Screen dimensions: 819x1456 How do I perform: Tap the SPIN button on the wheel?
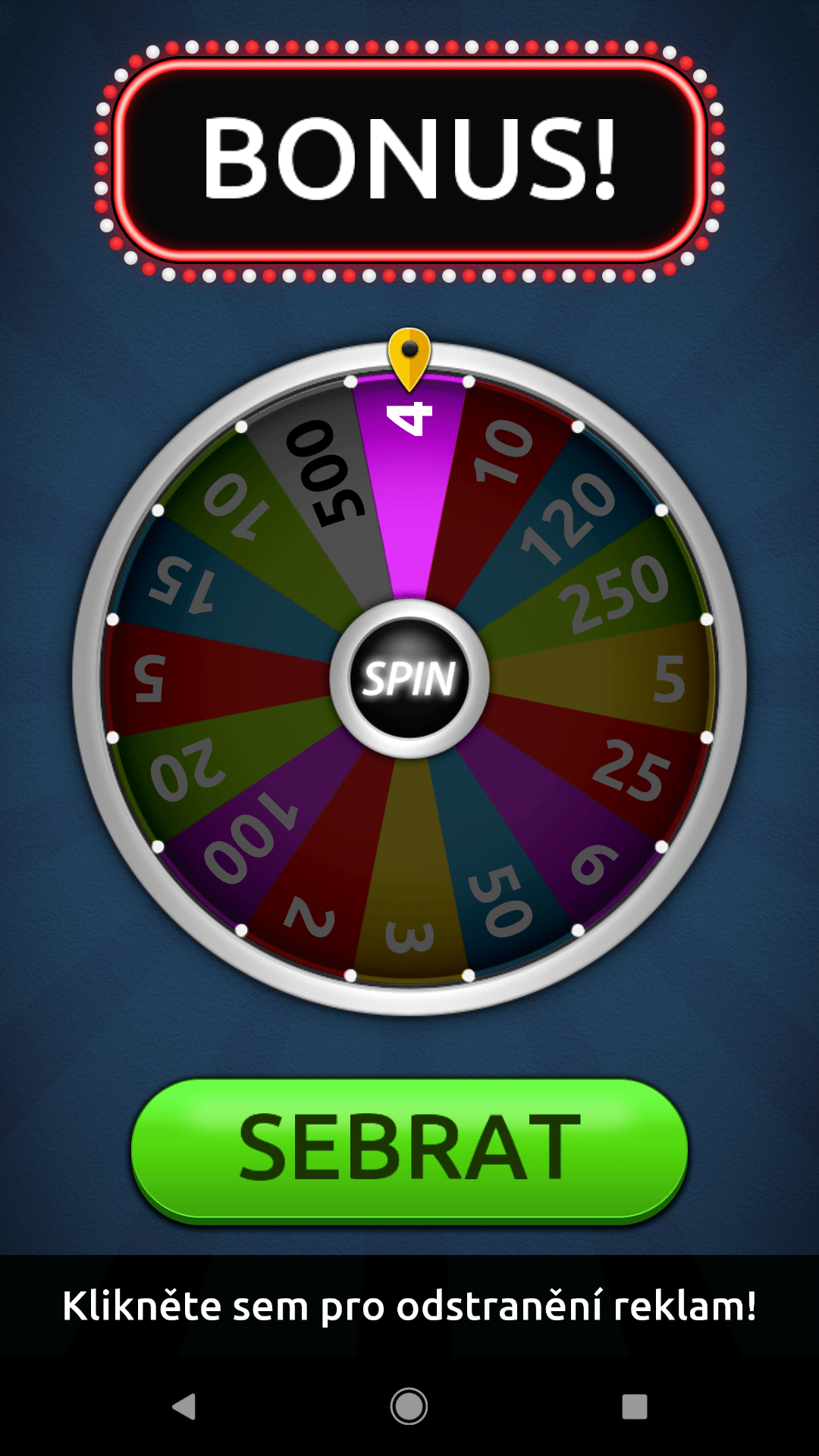pos(409,678)
